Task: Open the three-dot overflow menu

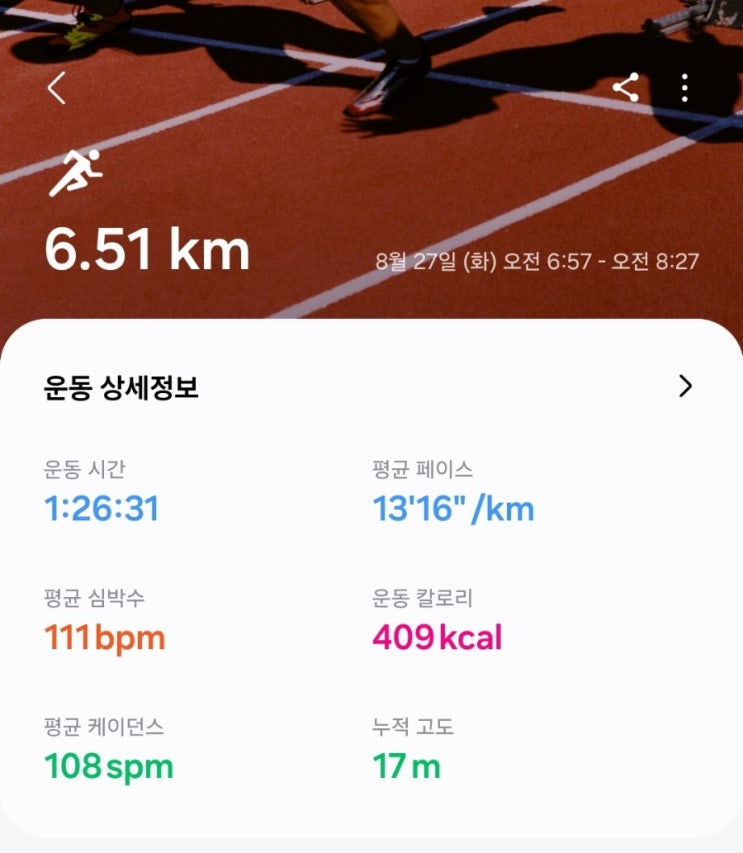Action: (x=685, y=88)
